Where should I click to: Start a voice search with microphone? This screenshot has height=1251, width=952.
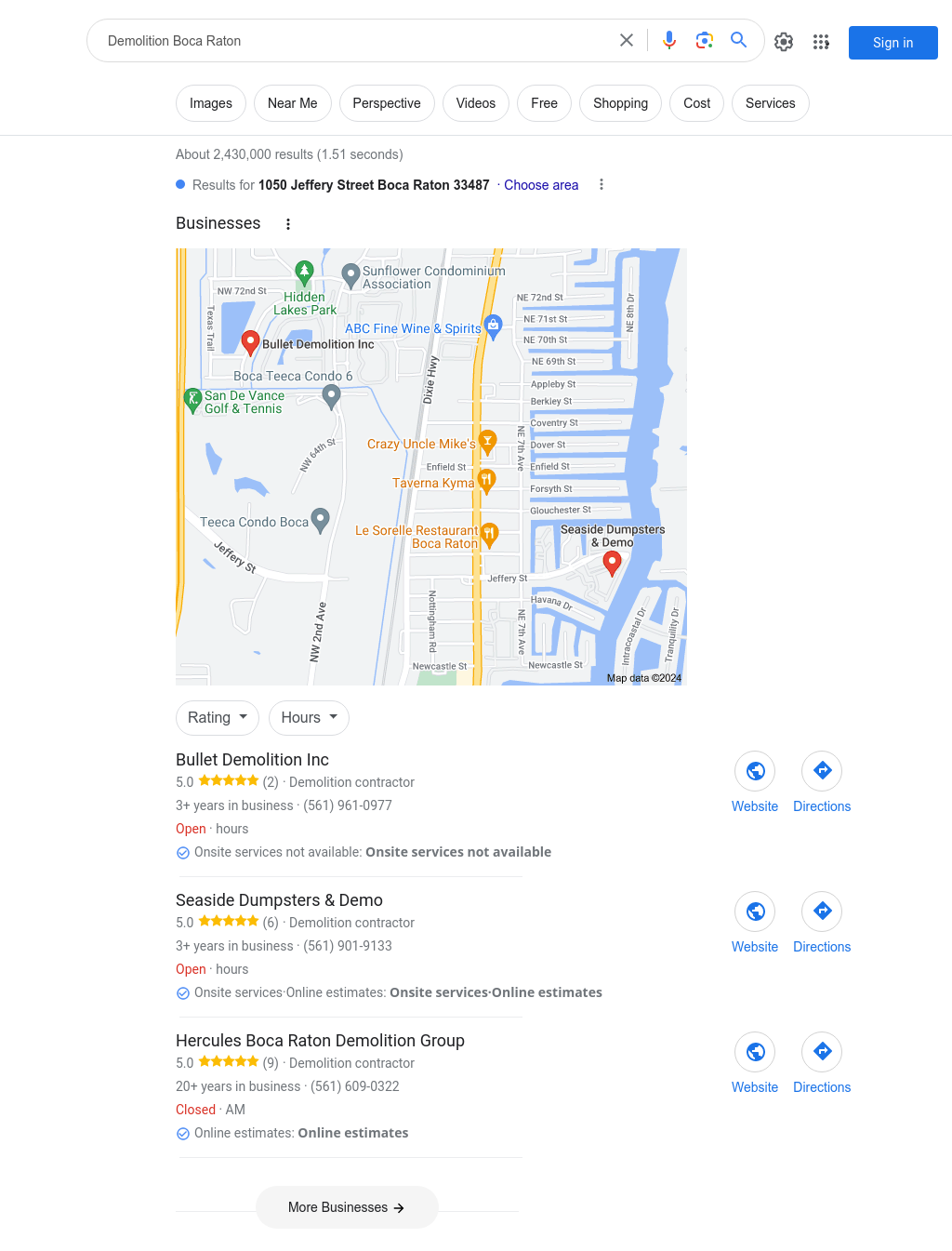click(669, 40)
